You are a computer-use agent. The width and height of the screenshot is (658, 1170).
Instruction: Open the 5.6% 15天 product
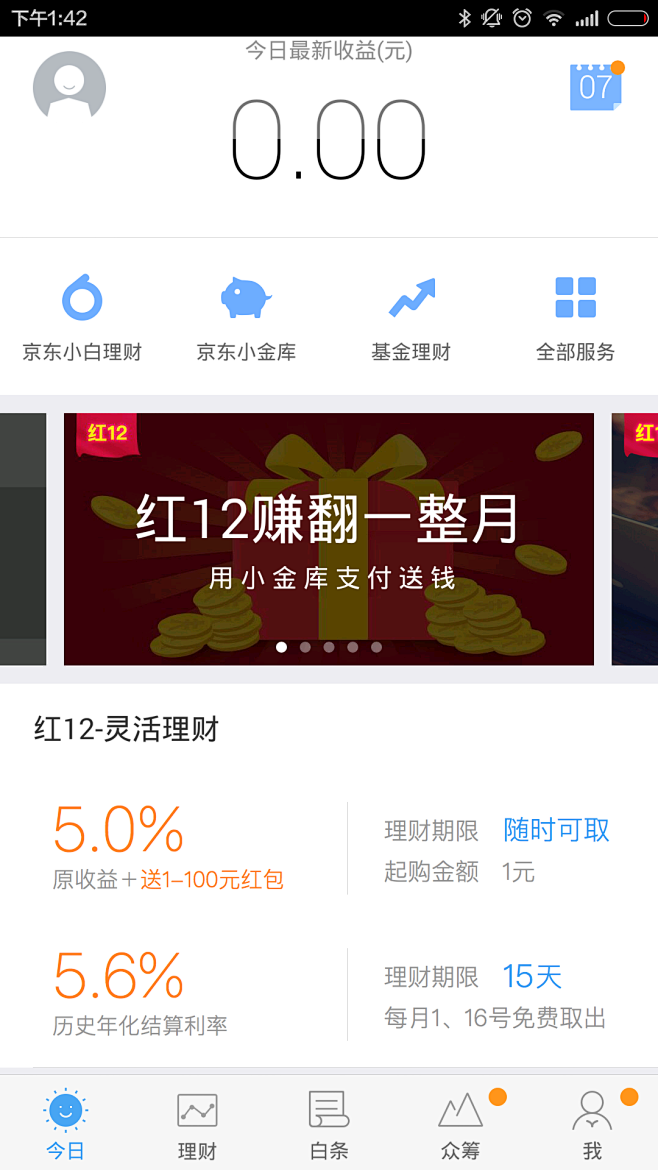point(329,994)
